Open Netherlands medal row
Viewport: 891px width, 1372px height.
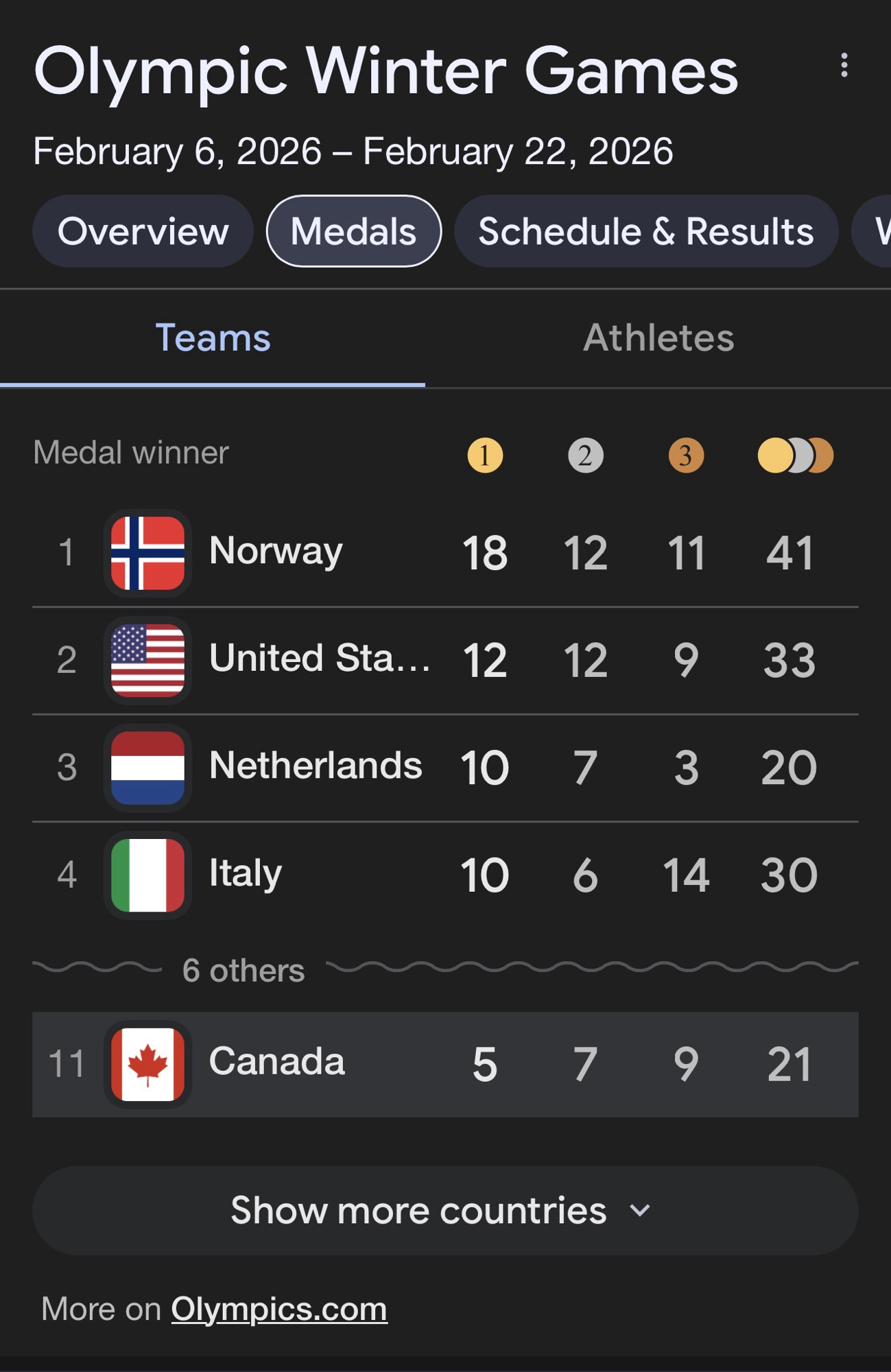click(445, 767)
